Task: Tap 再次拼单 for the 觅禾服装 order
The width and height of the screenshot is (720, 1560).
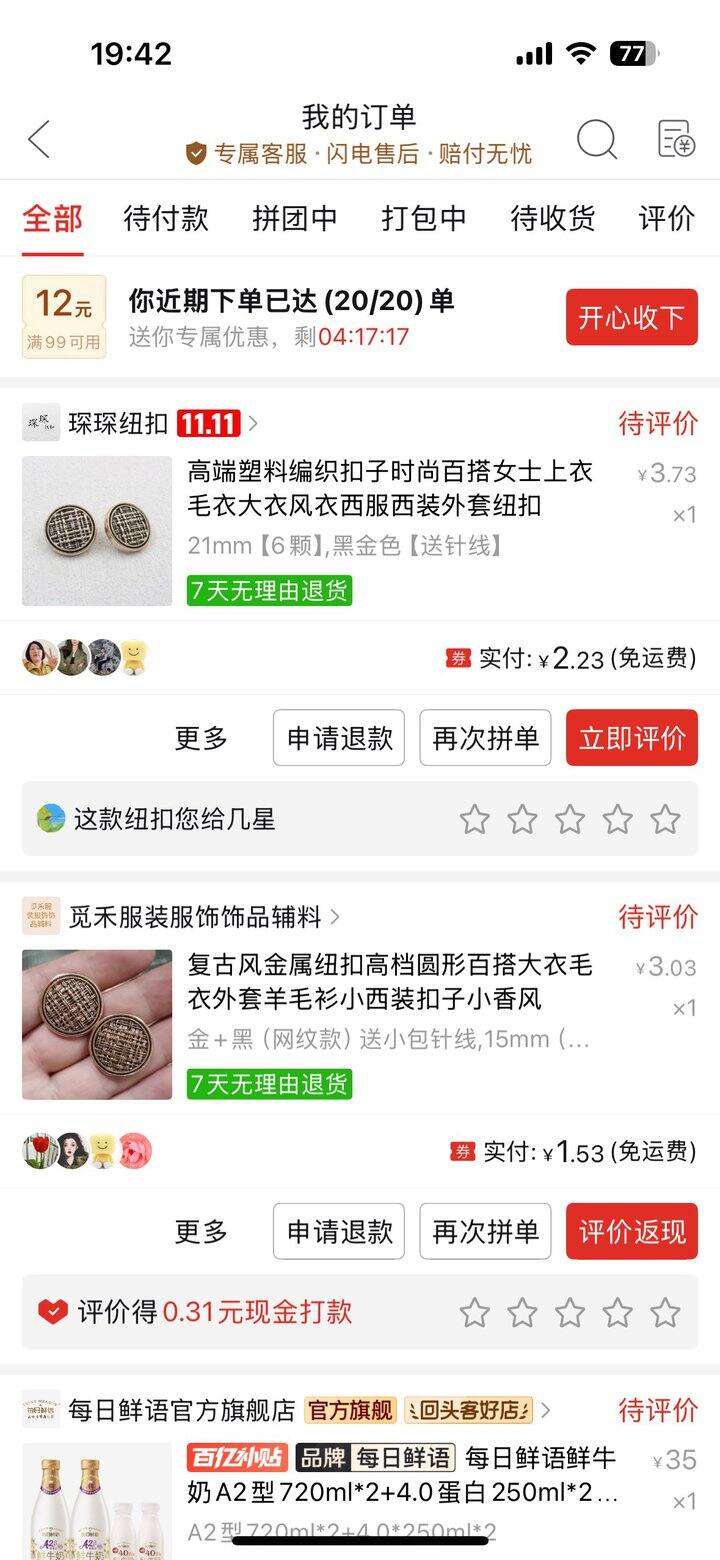Action: tap(485, 1231)
